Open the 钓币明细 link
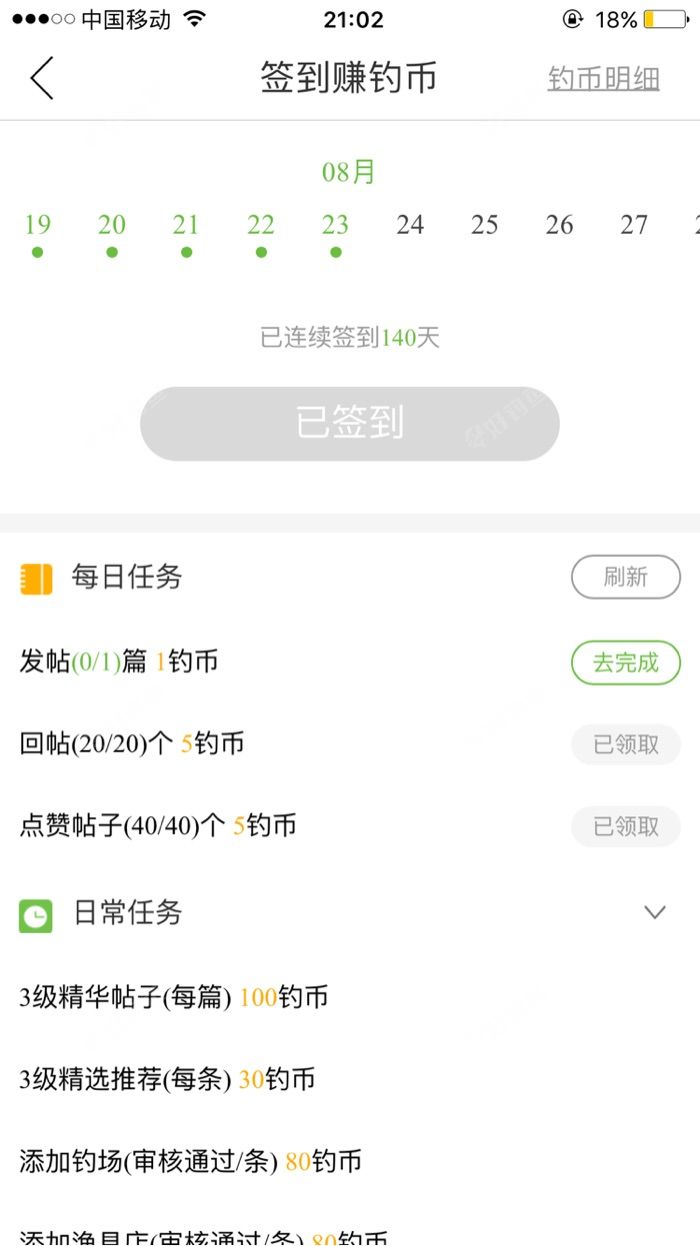The width and height of the screenshot is (700, 1246). point(603,79)
